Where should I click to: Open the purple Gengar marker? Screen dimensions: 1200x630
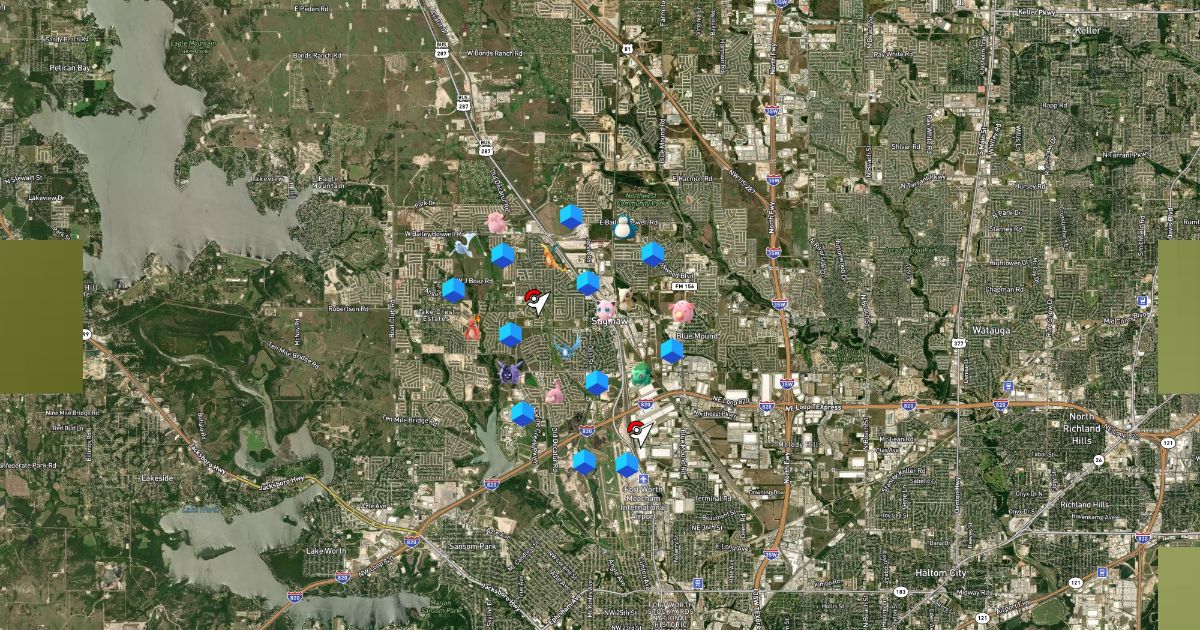[510, 372]
